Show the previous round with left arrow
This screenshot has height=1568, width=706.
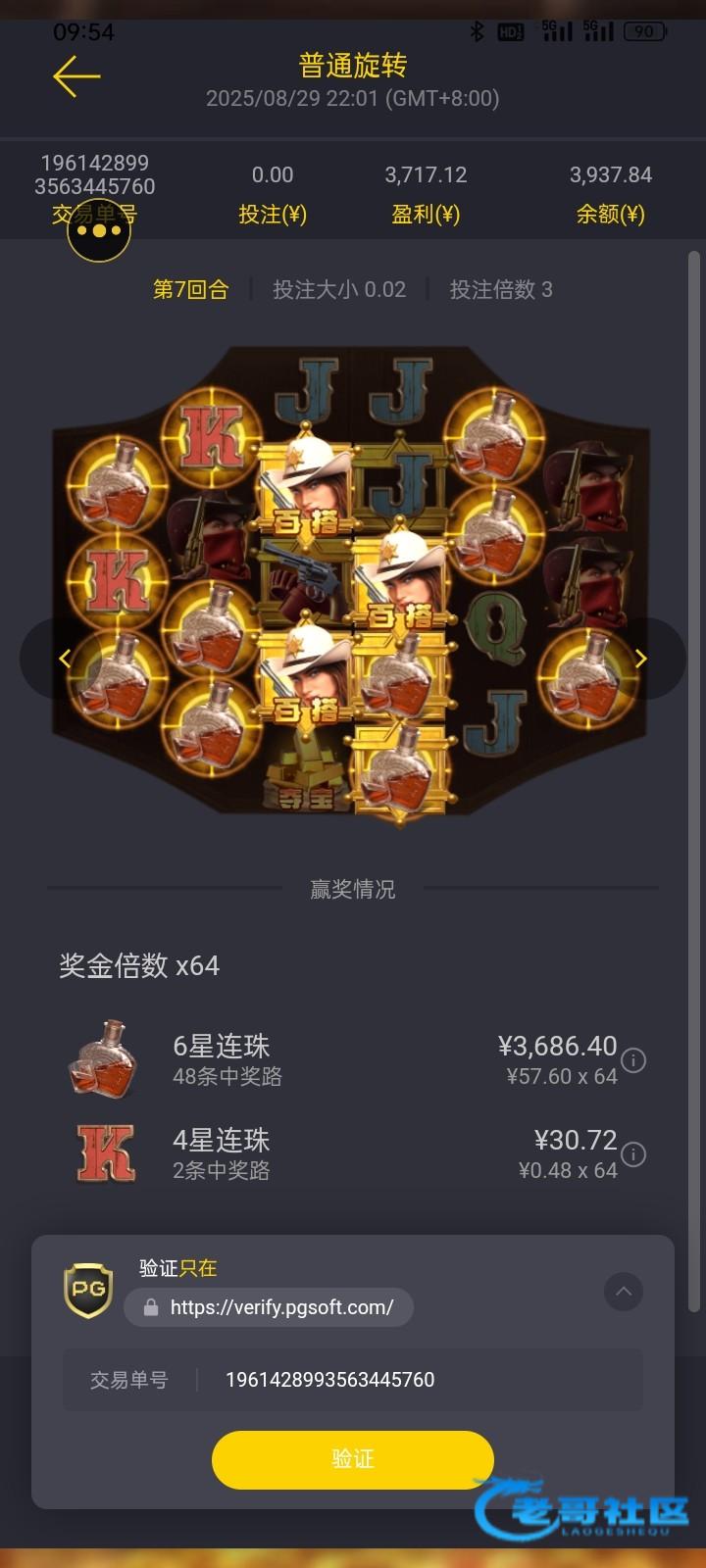[65, 659]
